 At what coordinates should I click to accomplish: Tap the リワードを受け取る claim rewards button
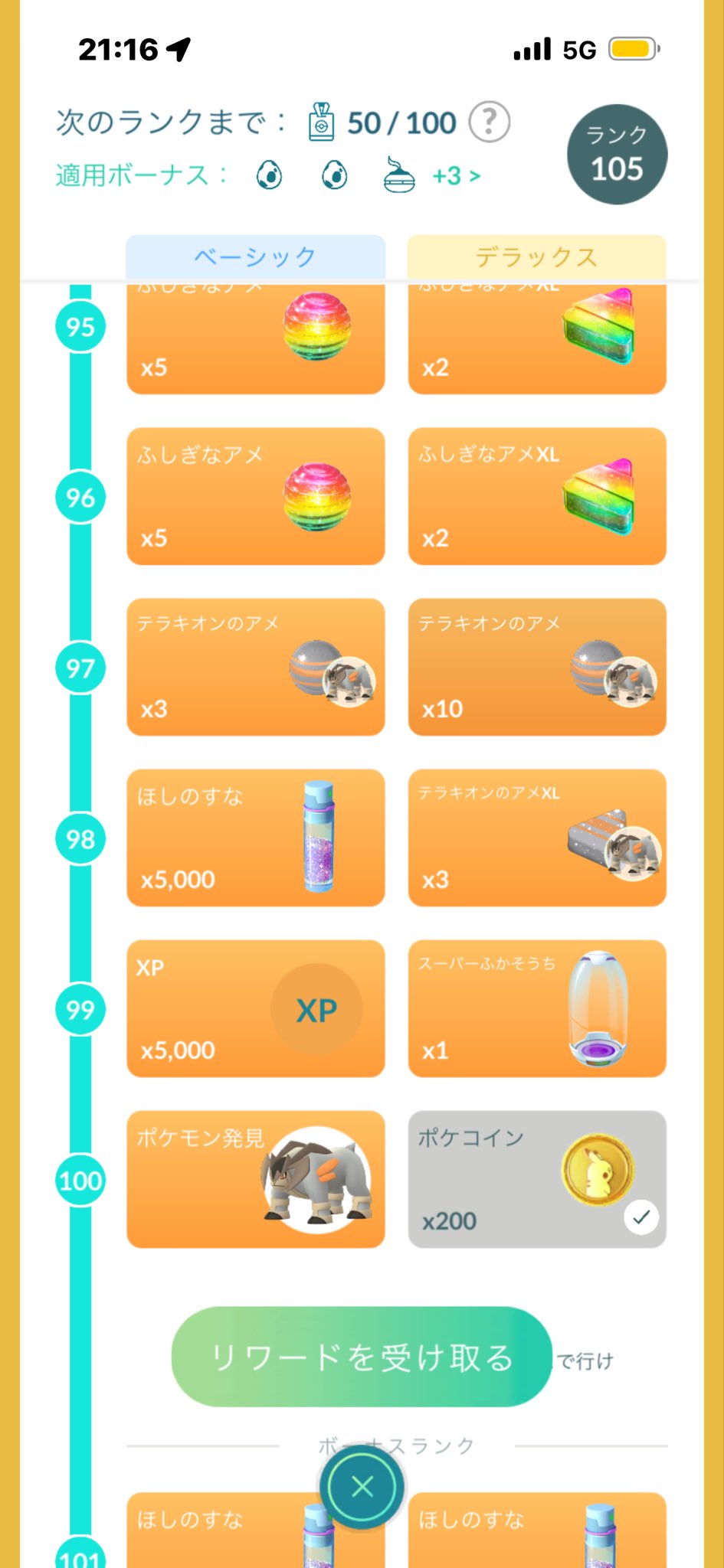pyautogui.click(x=362, y=1357)
